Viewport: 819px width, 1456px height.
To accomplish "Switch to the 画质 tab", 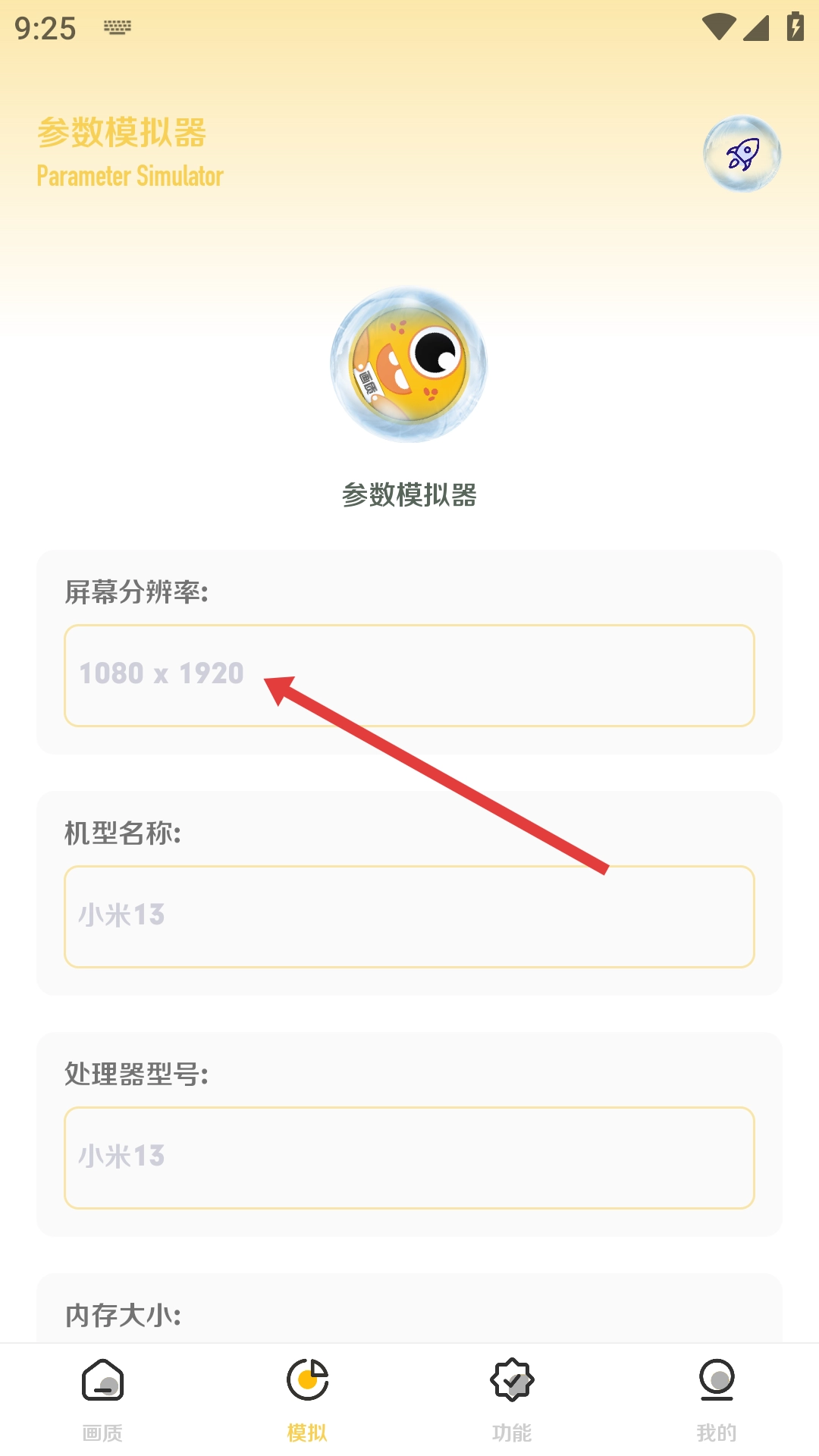I will click(x=102, y=1400).
